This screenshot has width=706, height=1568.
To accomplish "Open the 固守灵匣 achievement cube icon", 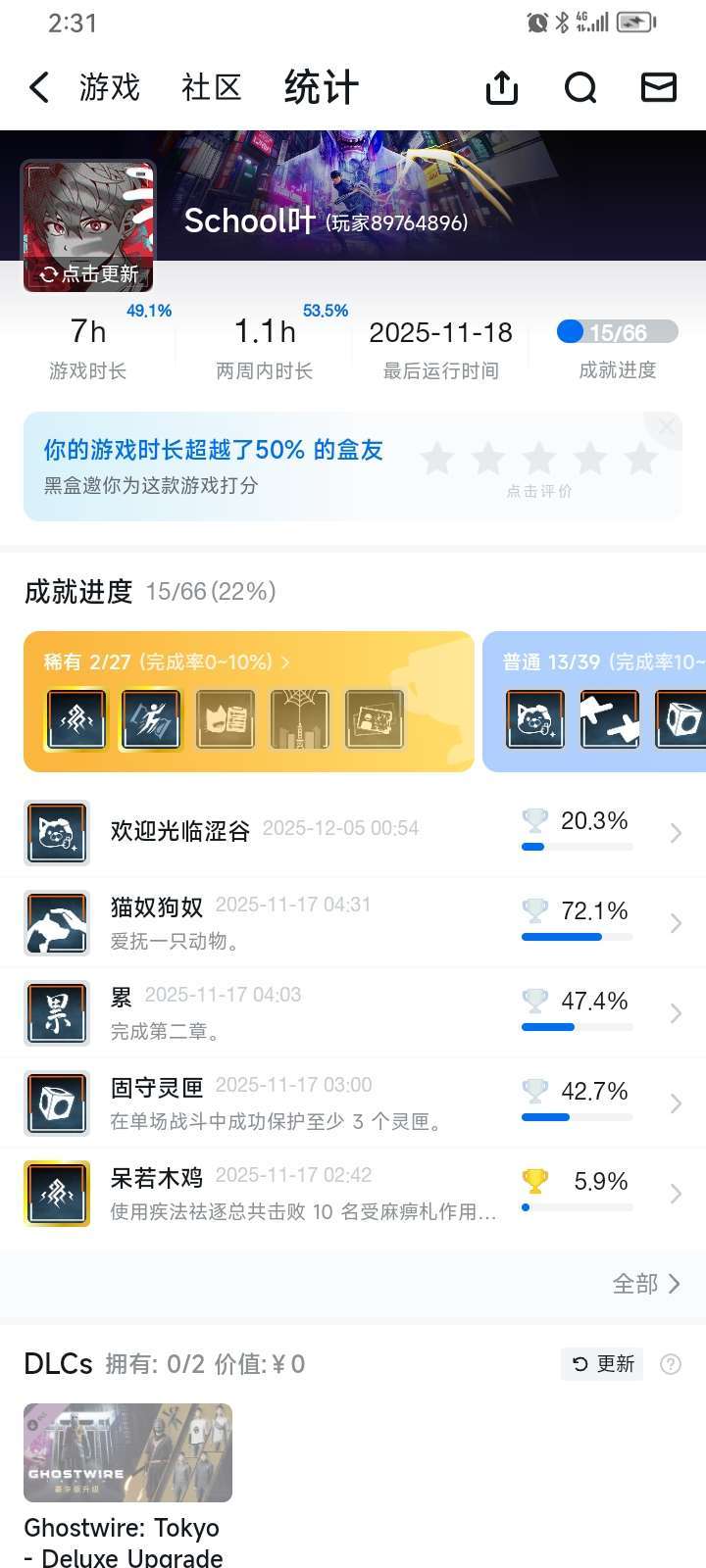I will (56, 1102).
